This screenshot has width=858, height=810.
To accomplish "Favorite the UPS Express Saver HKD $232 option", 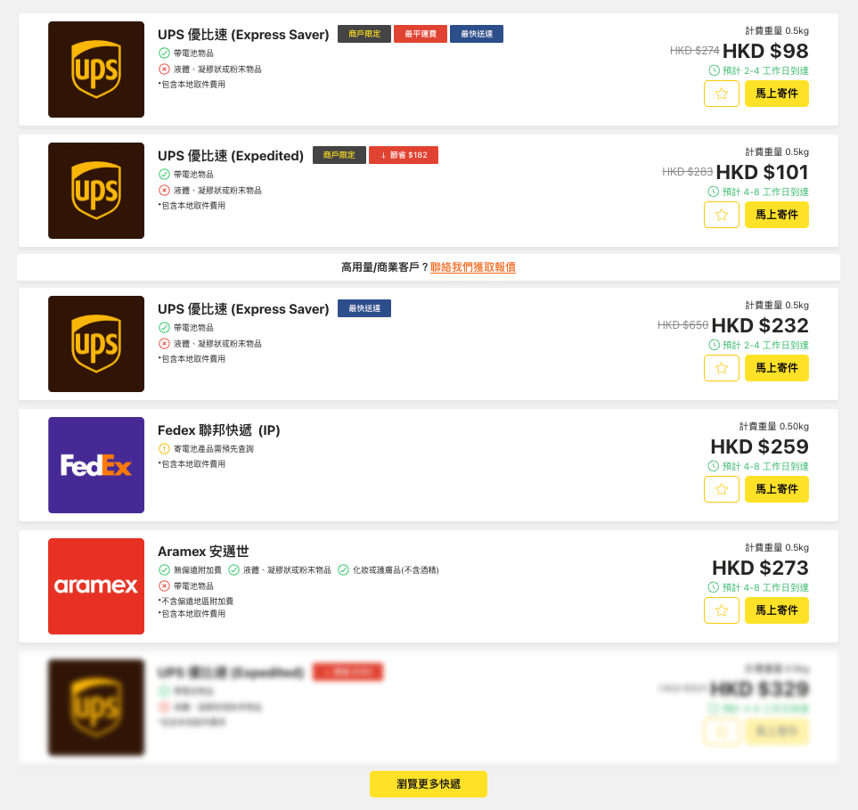I will tap(721, 368).
